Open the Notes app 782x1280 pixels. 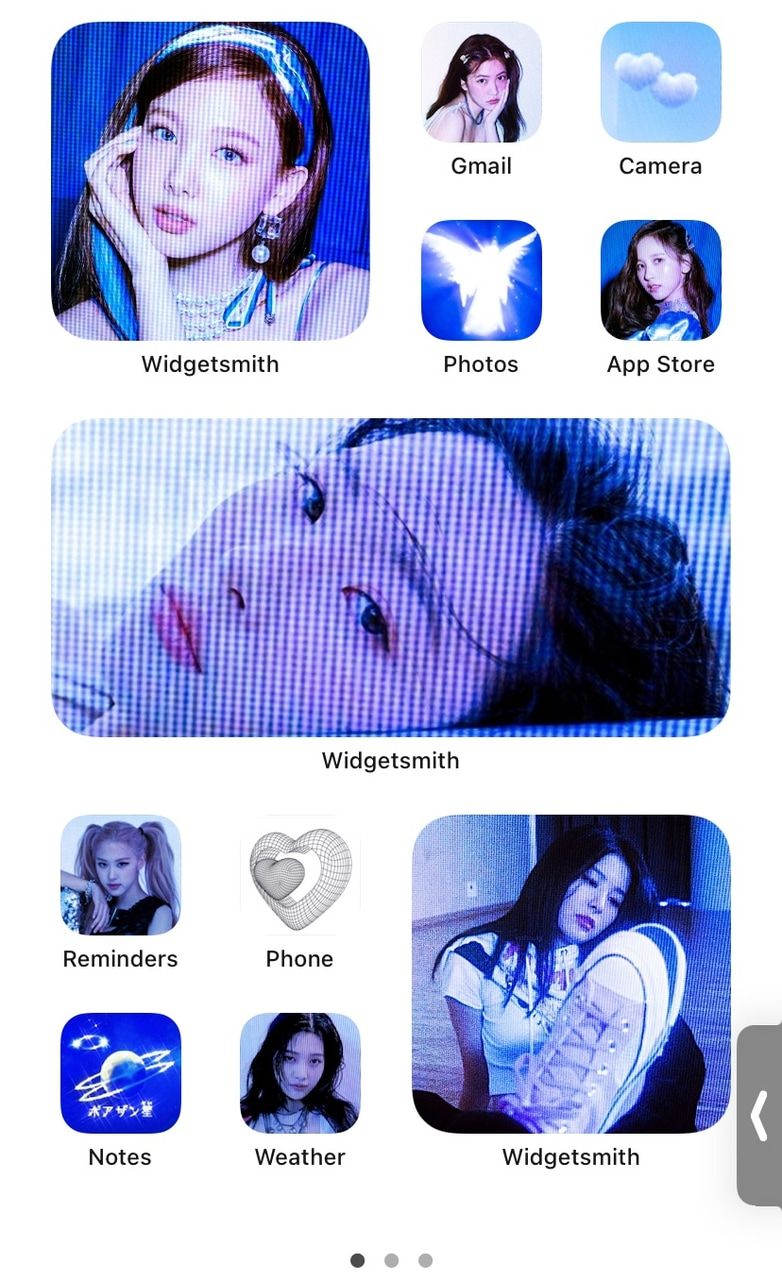(121, 1073)
